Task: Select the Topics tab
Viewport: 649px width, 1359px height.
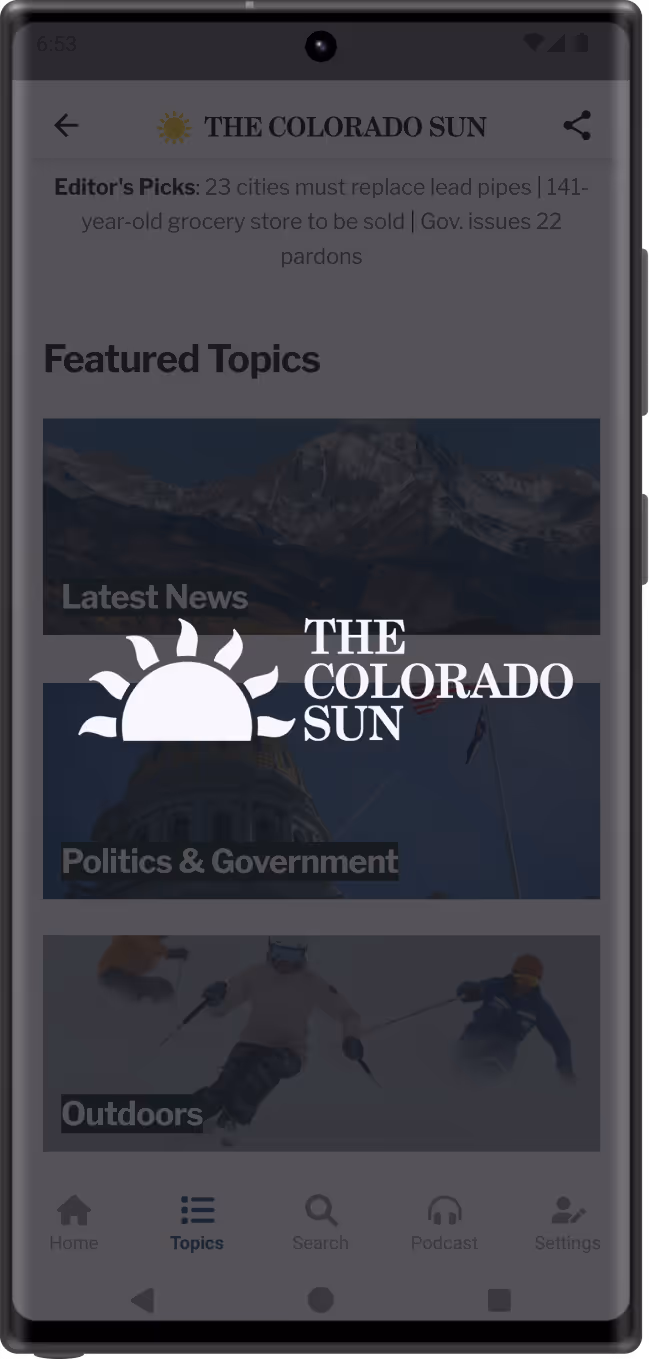Action: (197, 1223)
